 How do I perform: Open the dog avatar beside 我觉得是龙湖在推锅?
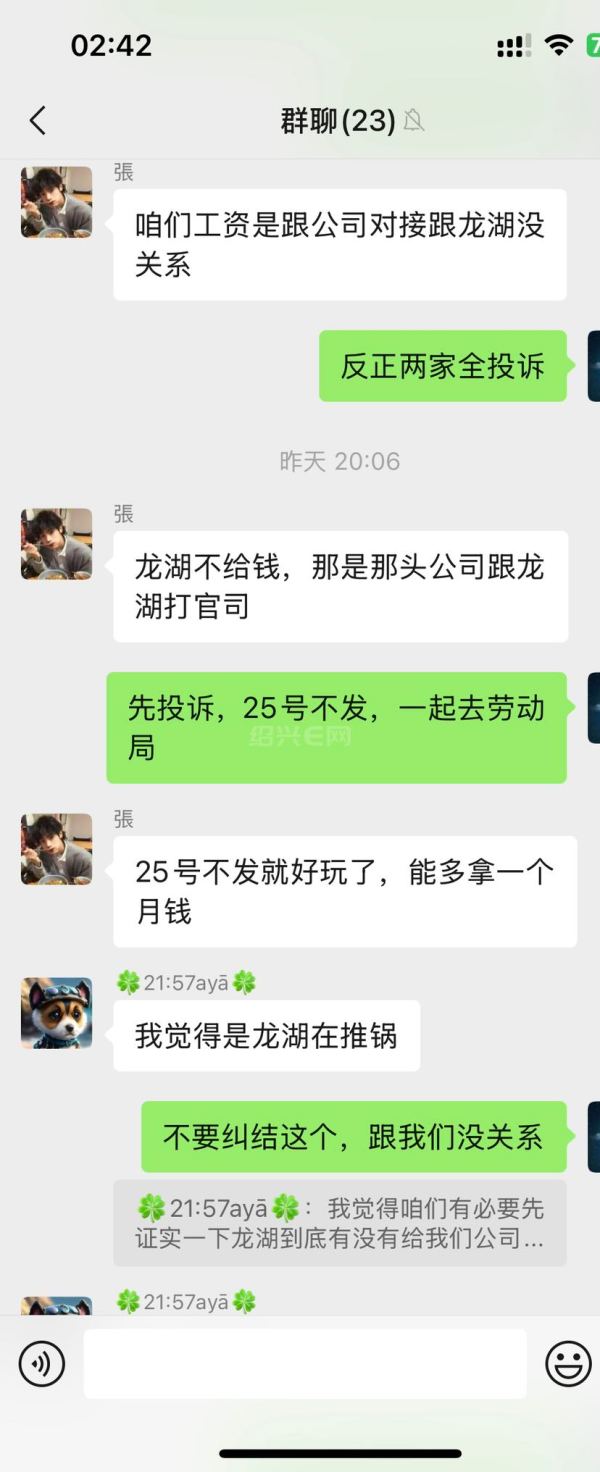57,1013
